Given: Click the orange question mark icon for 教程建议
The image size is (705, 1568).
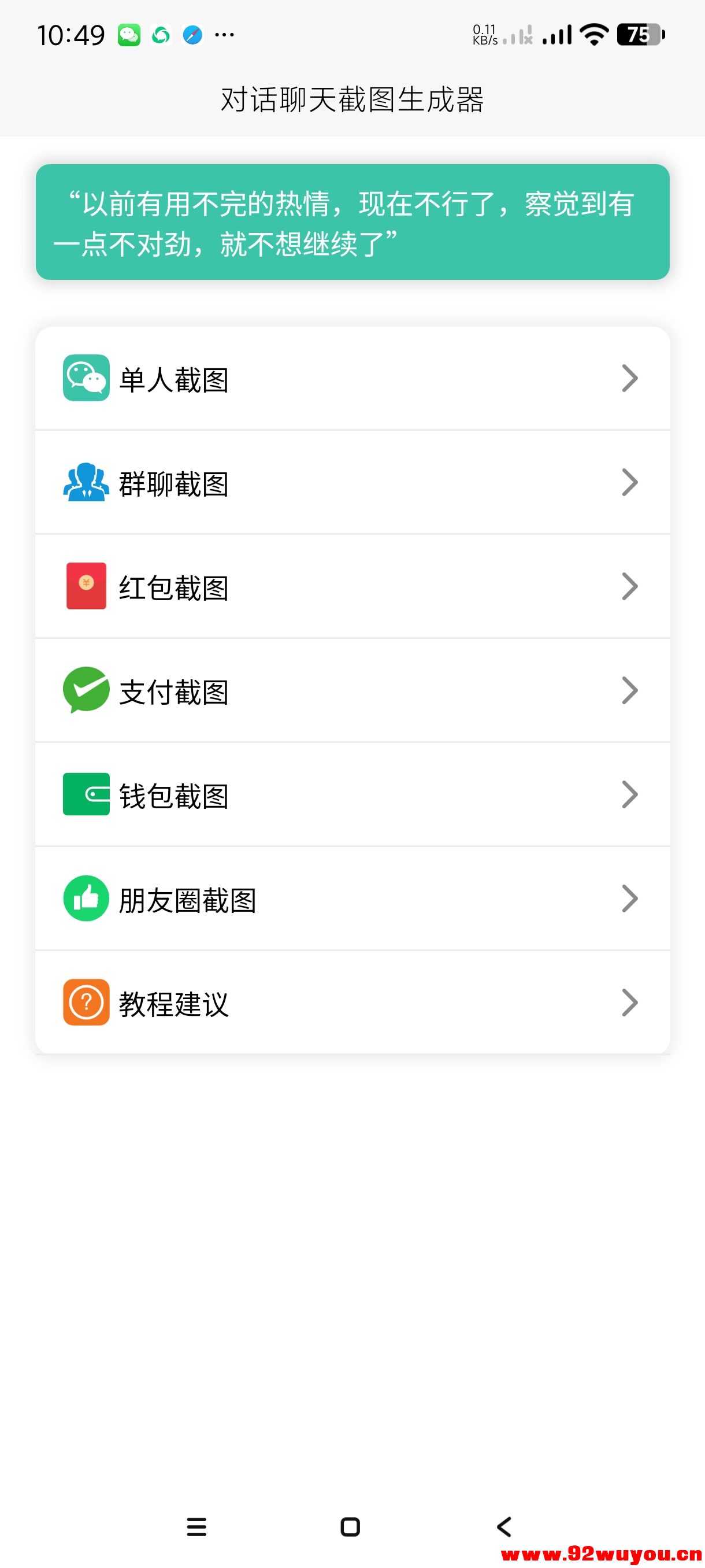Looking at the screenshot, I should (x=86, y=1002).
